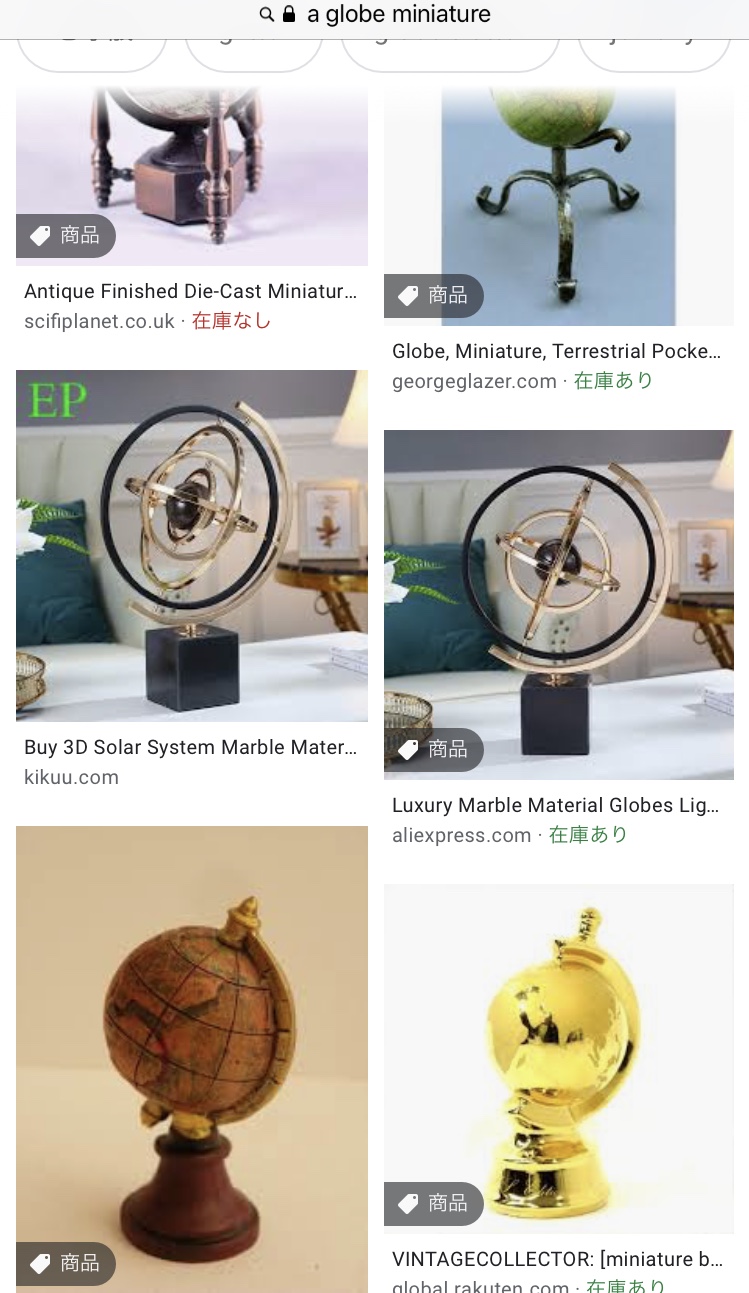Open the VINTAGECOLLECTOR gold globe result

pyautogui.click(x=558, y=1259)
